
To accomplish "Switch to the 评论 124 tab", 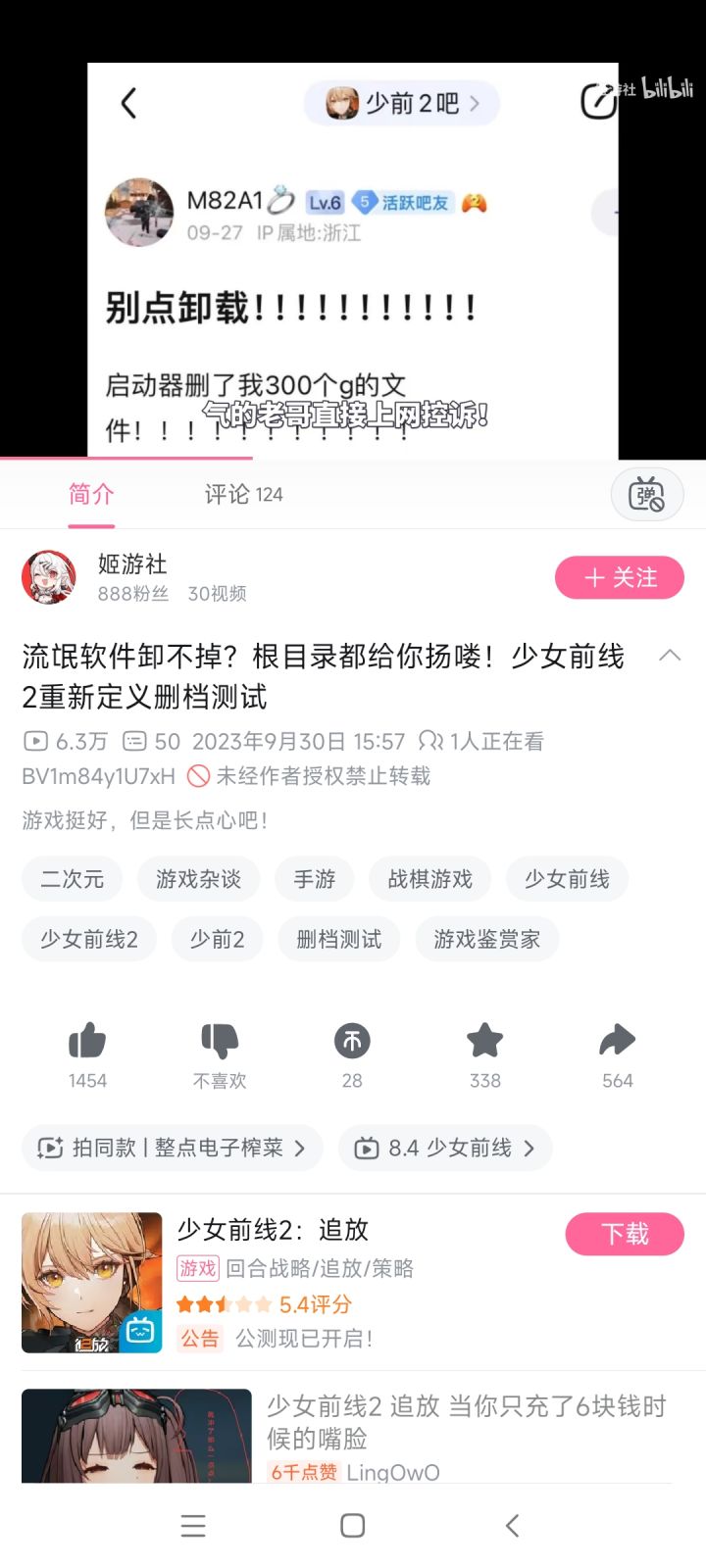I will tap(241, 494).
